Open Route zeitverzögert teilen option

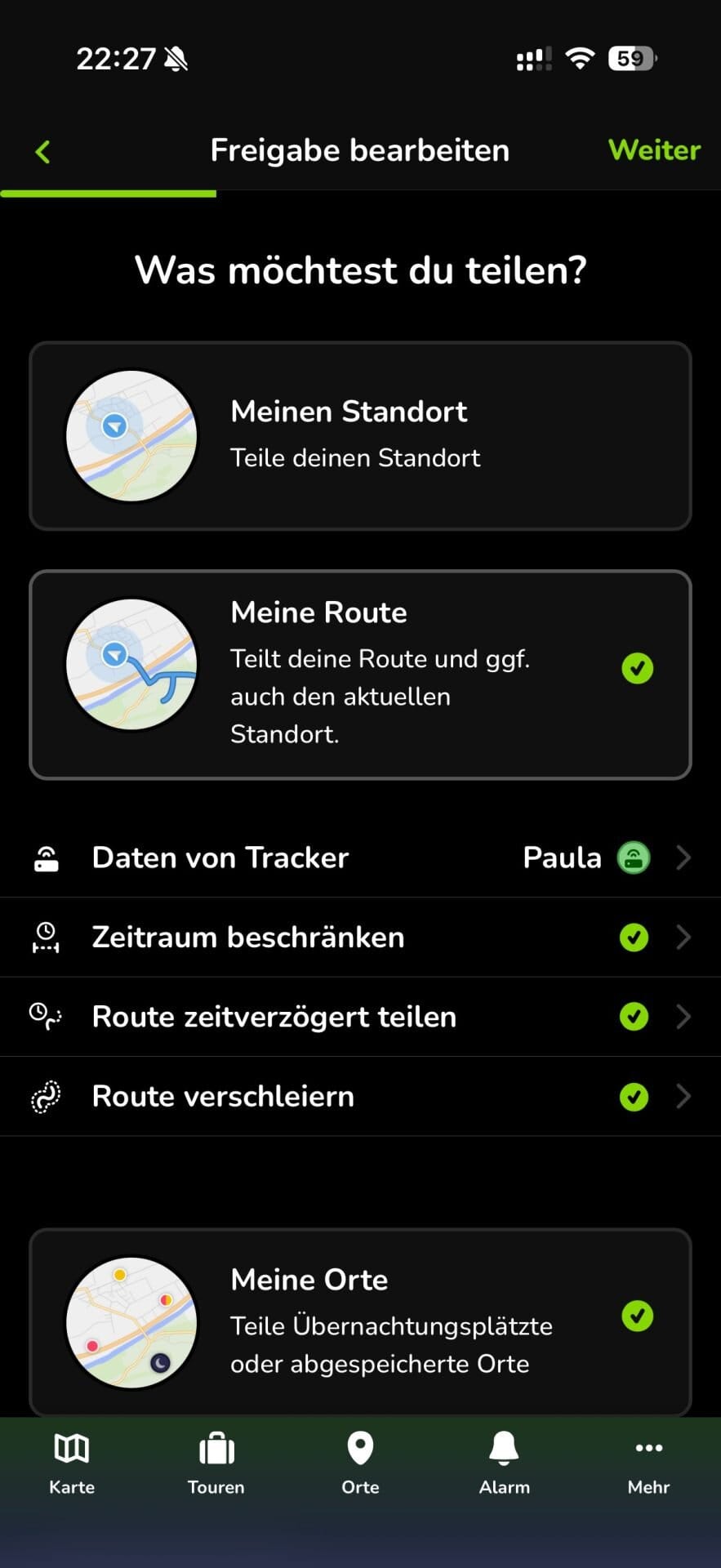360,1017
